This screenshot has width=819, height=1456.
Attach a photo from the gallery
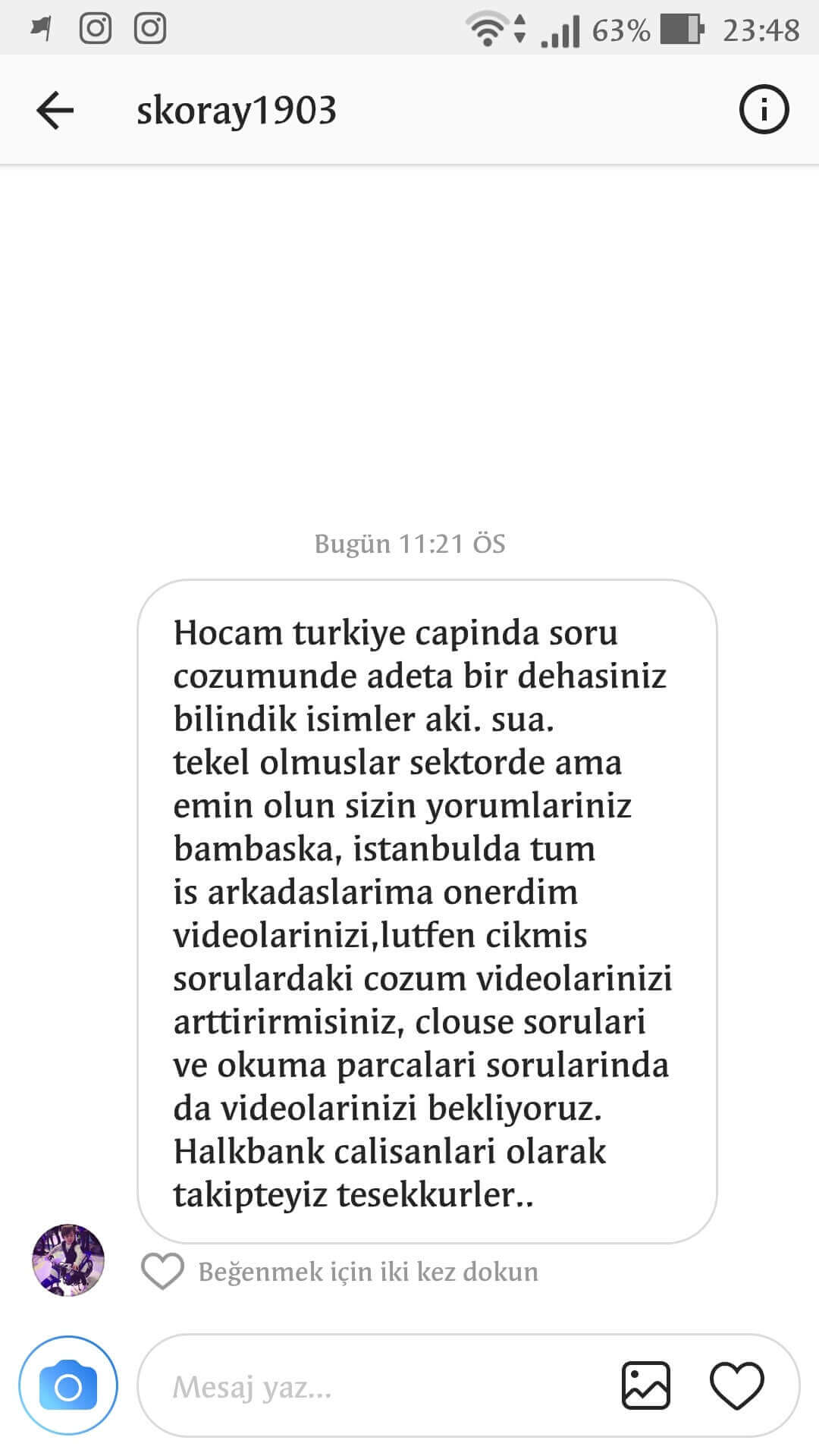pos(646,1385)
